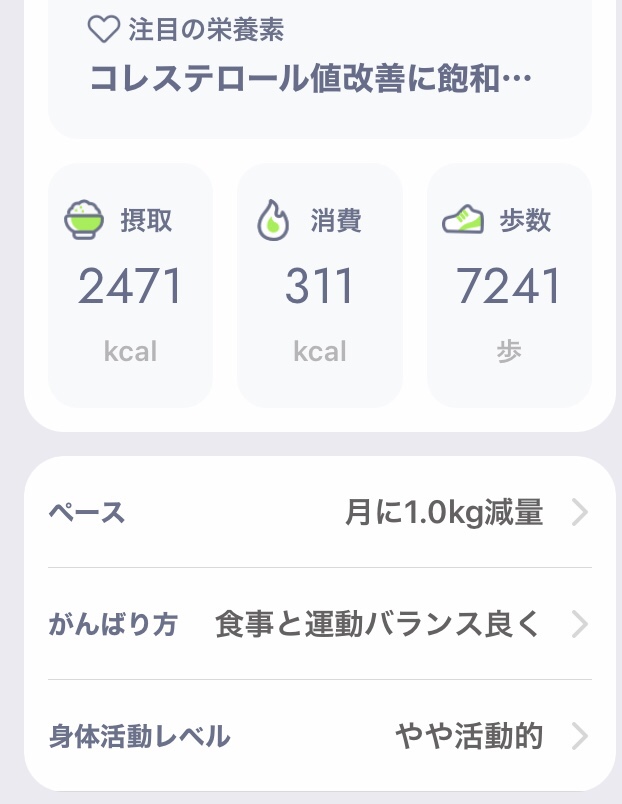Viewport: 622px width, 804px height.
Task: Change the ペース setting row
Action: click(x=319, y=513)
